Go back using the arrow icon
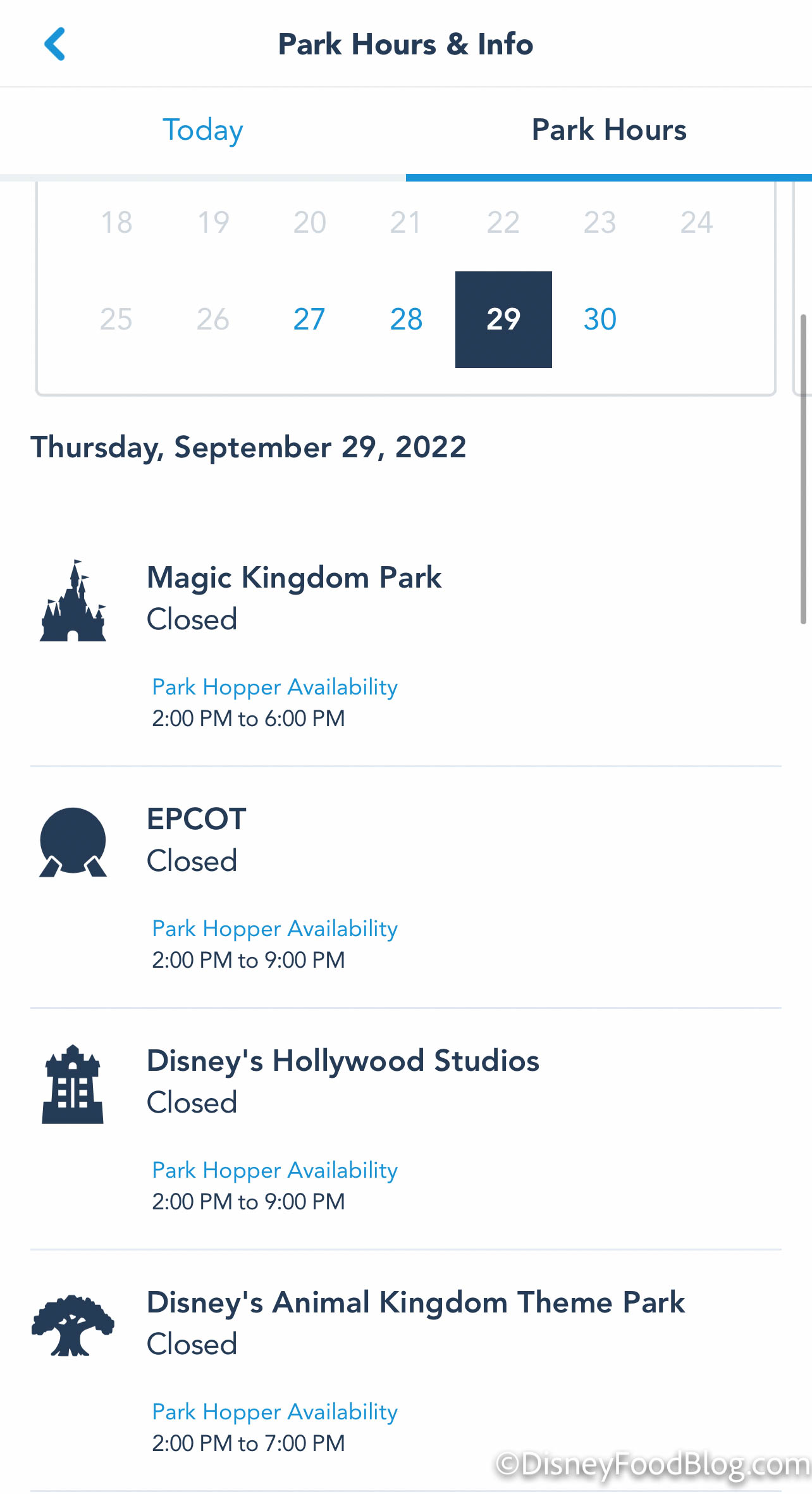 pos(55,44)
